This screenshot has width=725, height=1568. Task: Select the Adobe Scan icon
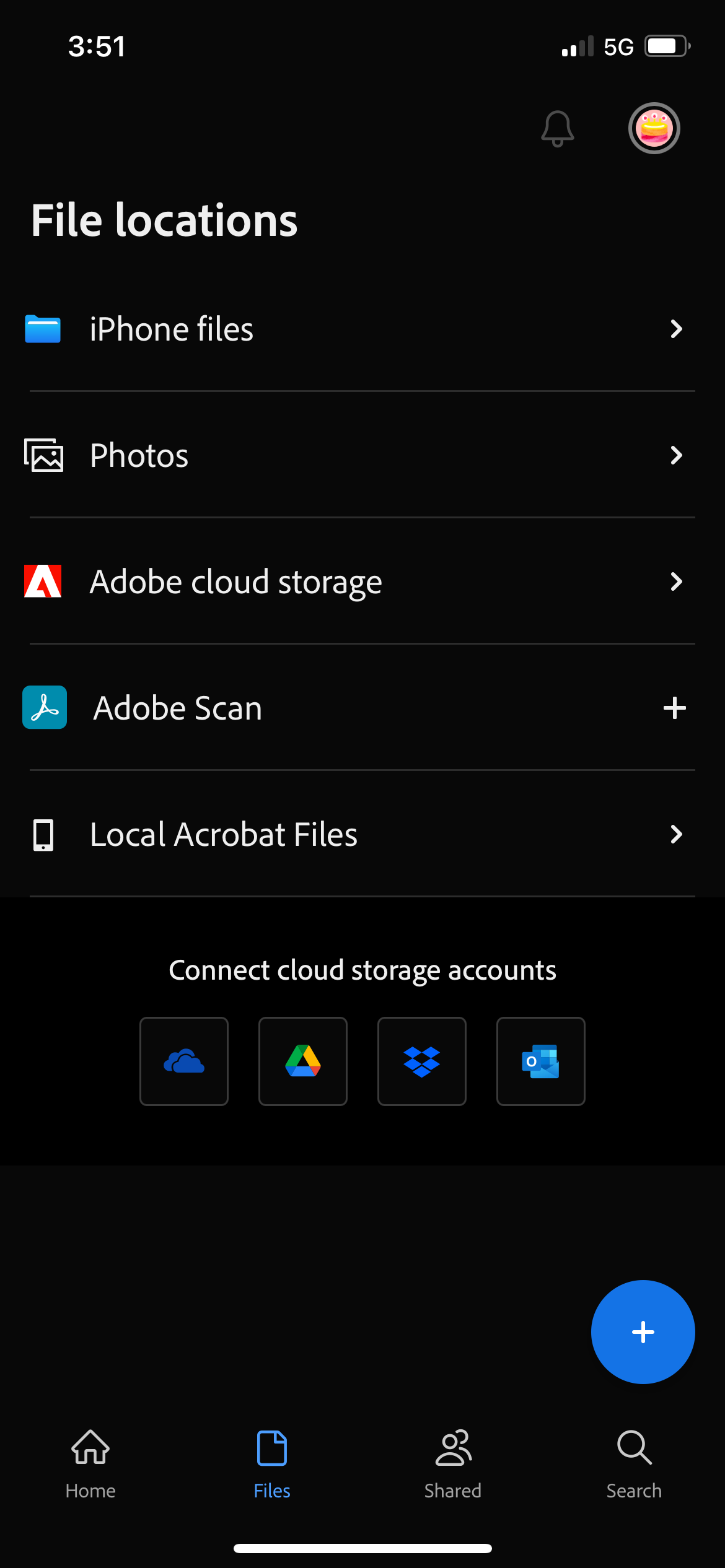click(x=44, y=707)
